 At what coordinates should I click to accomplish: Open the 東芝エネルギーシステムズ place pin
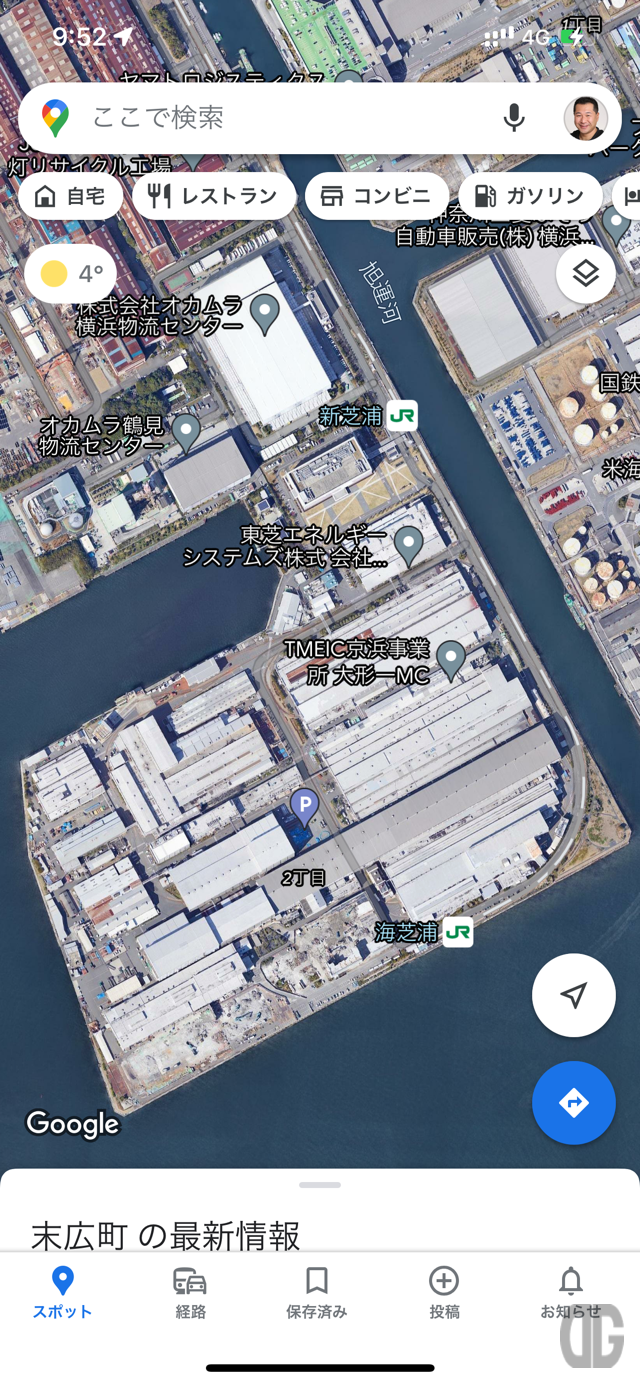(x=408, y=545)
